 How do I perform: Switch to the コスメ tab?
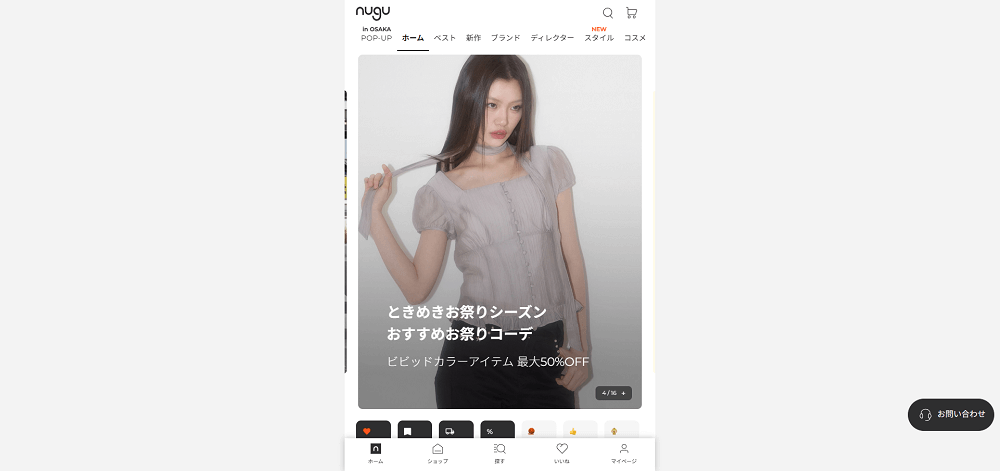634,38
